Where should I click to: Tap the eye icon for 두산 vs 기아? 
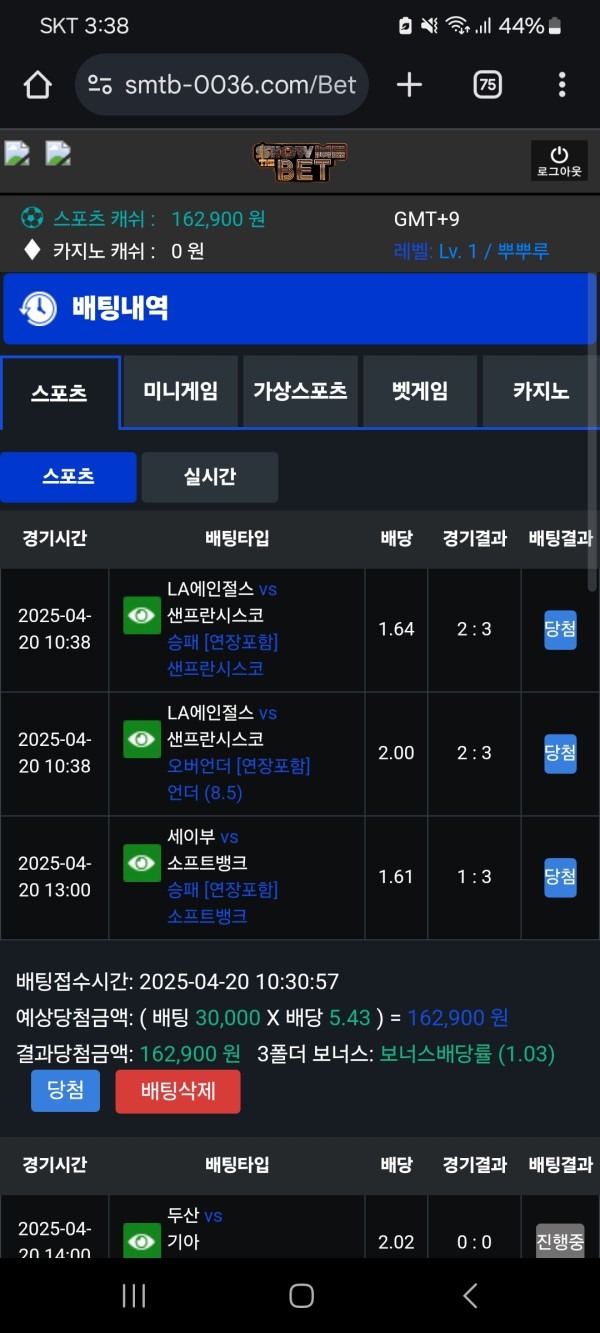click(x=142, y=1241)
